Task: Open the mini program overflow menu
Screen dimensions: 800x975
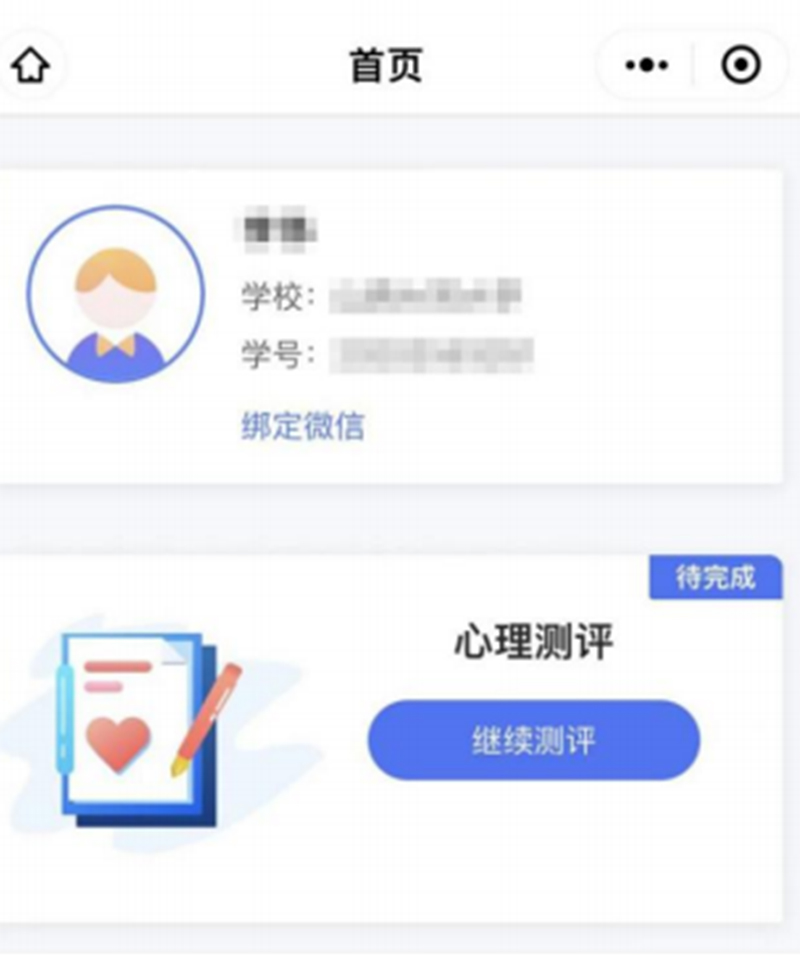Action: [x=646, y=66]
